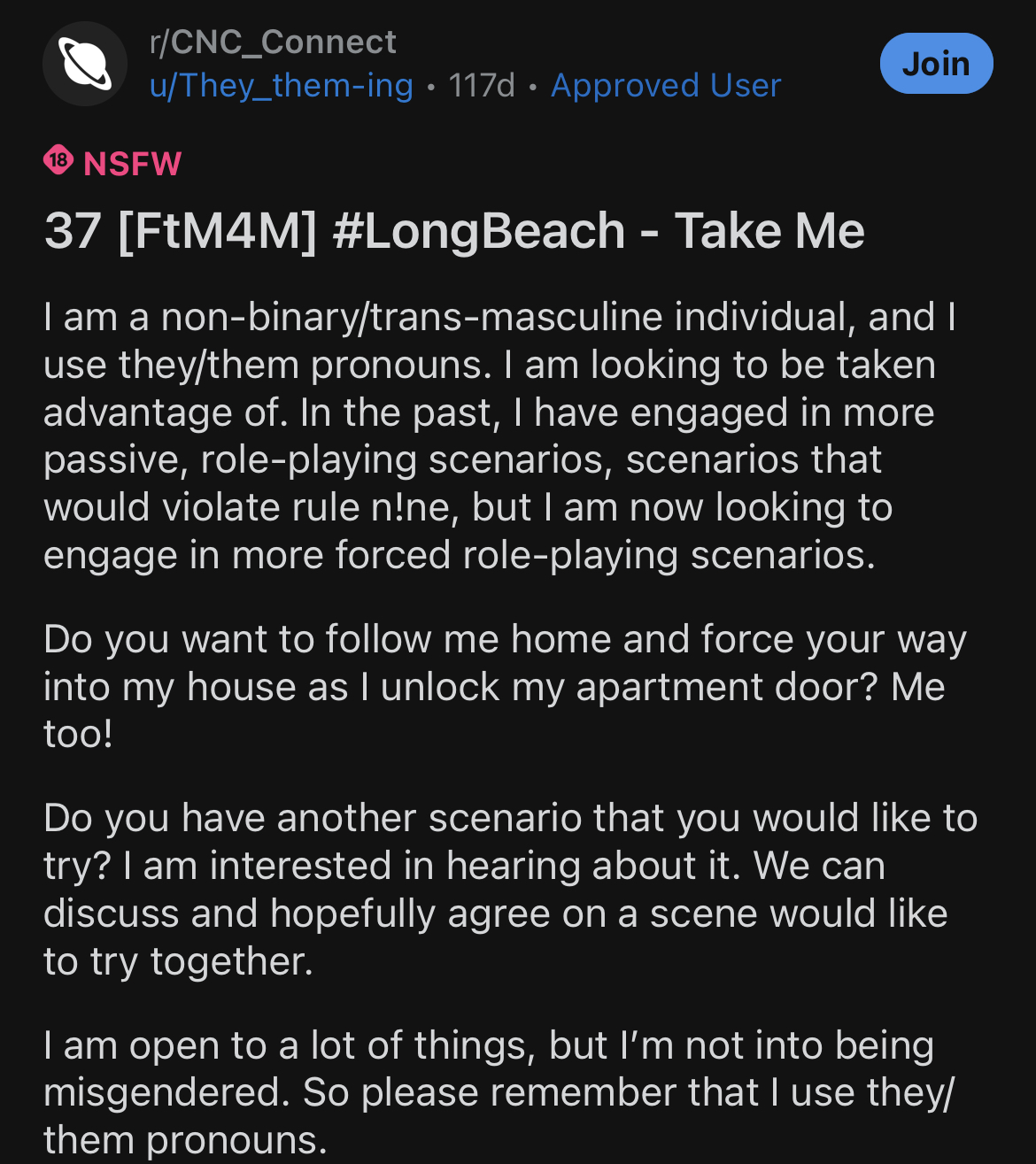Open the r/CNC_Connect subreddit link
The height and width of the screenshot is (1164, 1036).
(x=273, y=42)
